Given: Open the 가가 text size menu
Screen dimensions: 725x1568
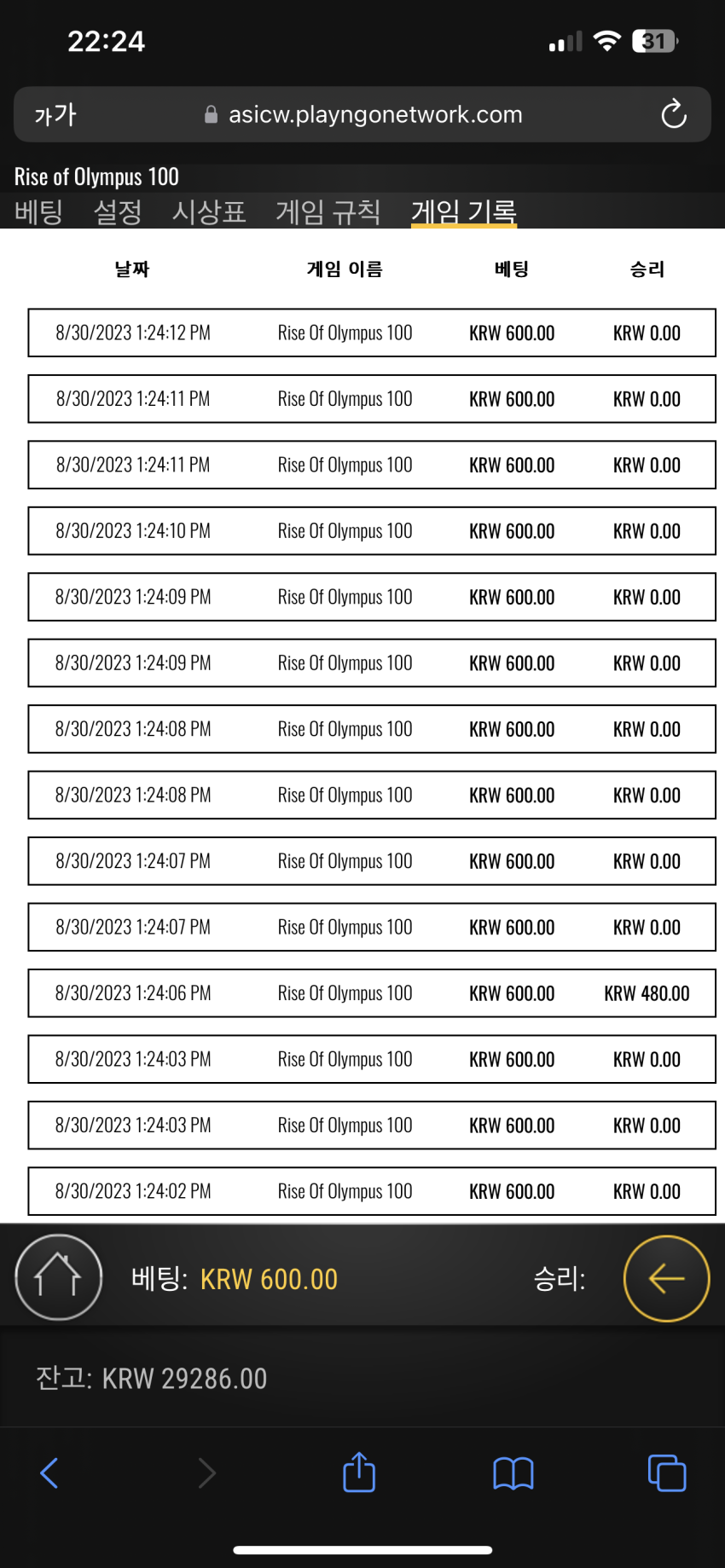Looking at the screenshot, I should point(55,114).
